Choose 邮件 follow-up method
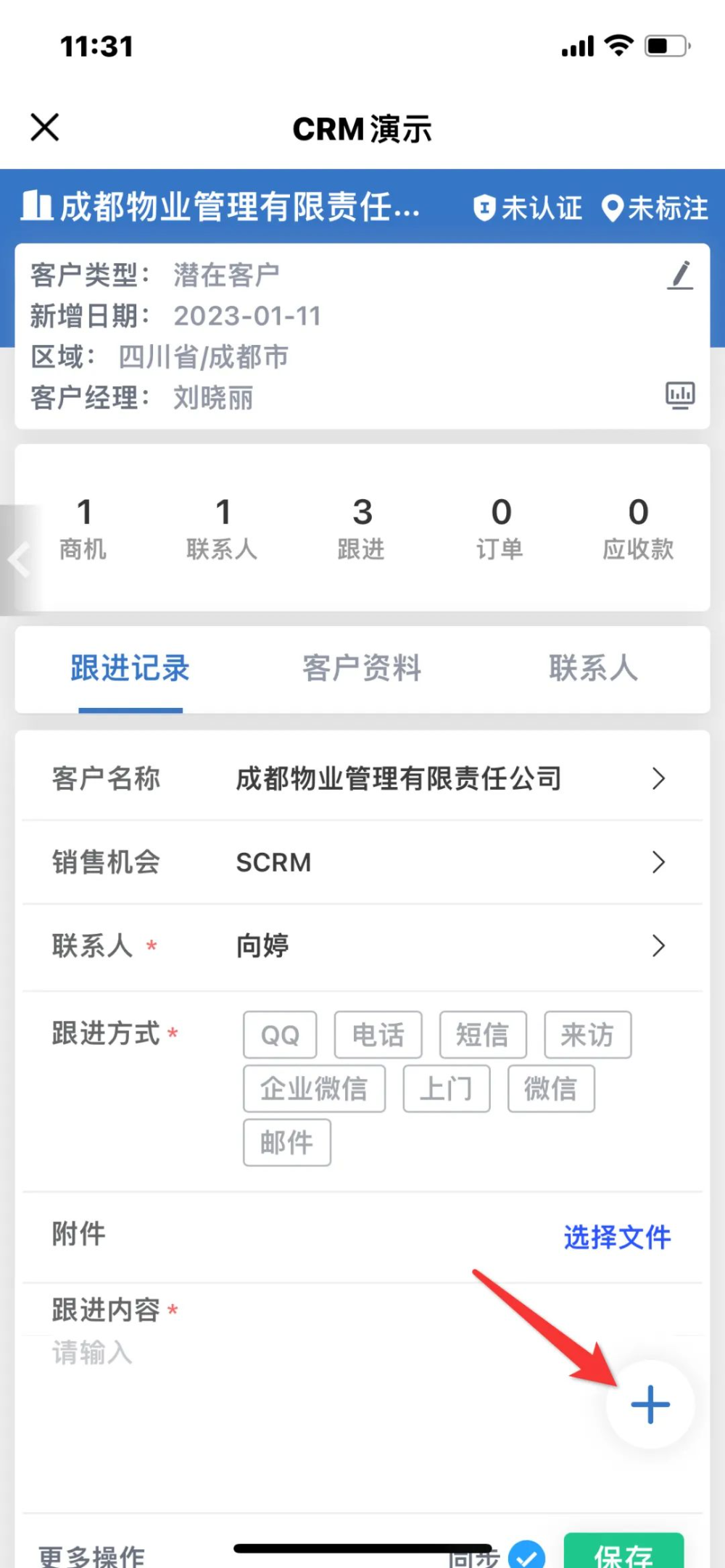Image resolution: width=725 pixels, height=1568 pixels. (287, 1143)
